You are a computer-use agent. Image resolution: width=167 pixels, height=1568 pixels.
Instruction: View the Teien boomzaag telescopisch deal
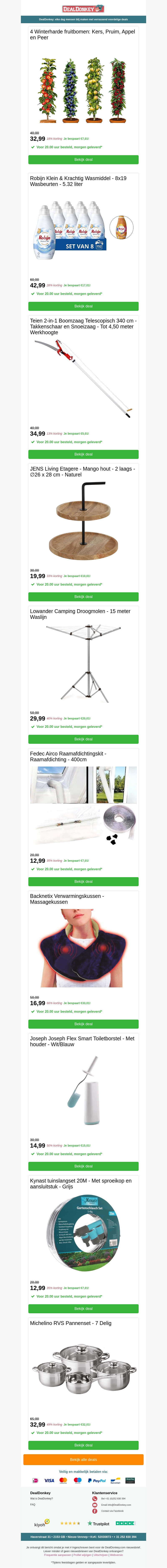[x=83, y=454]
